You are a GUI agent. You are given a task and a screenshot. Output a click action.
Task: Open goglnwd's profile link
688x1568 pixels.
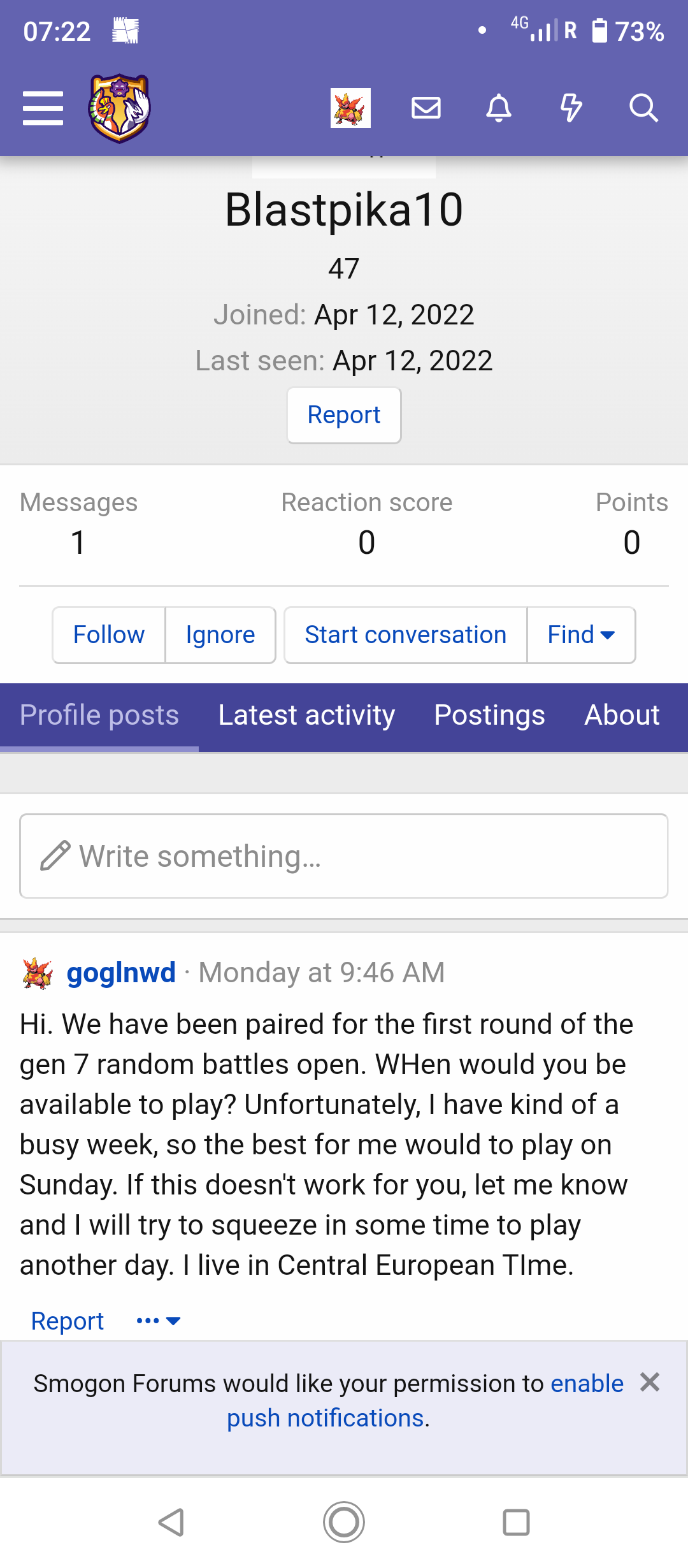click(121, 973)
